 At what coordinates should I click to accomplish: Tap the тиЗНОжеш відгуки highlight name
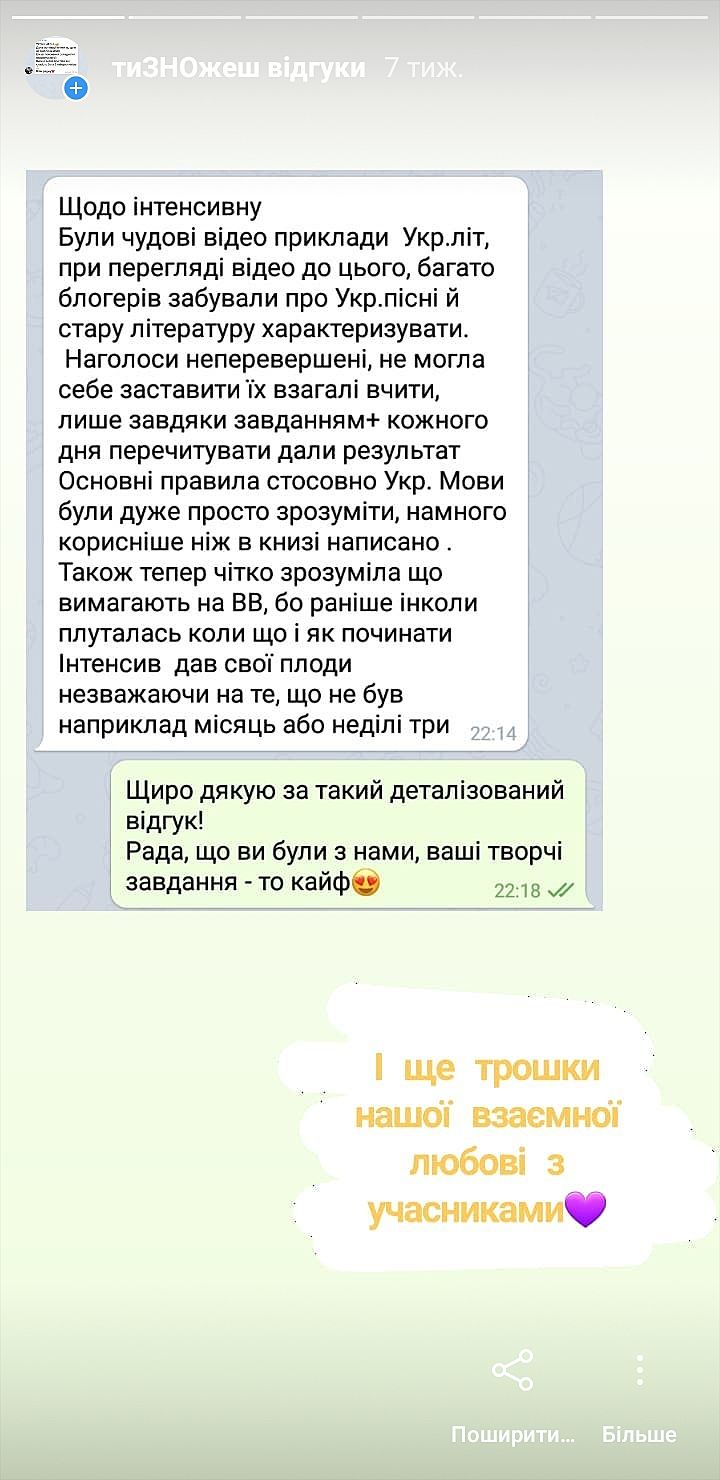(x=239, y=69)
